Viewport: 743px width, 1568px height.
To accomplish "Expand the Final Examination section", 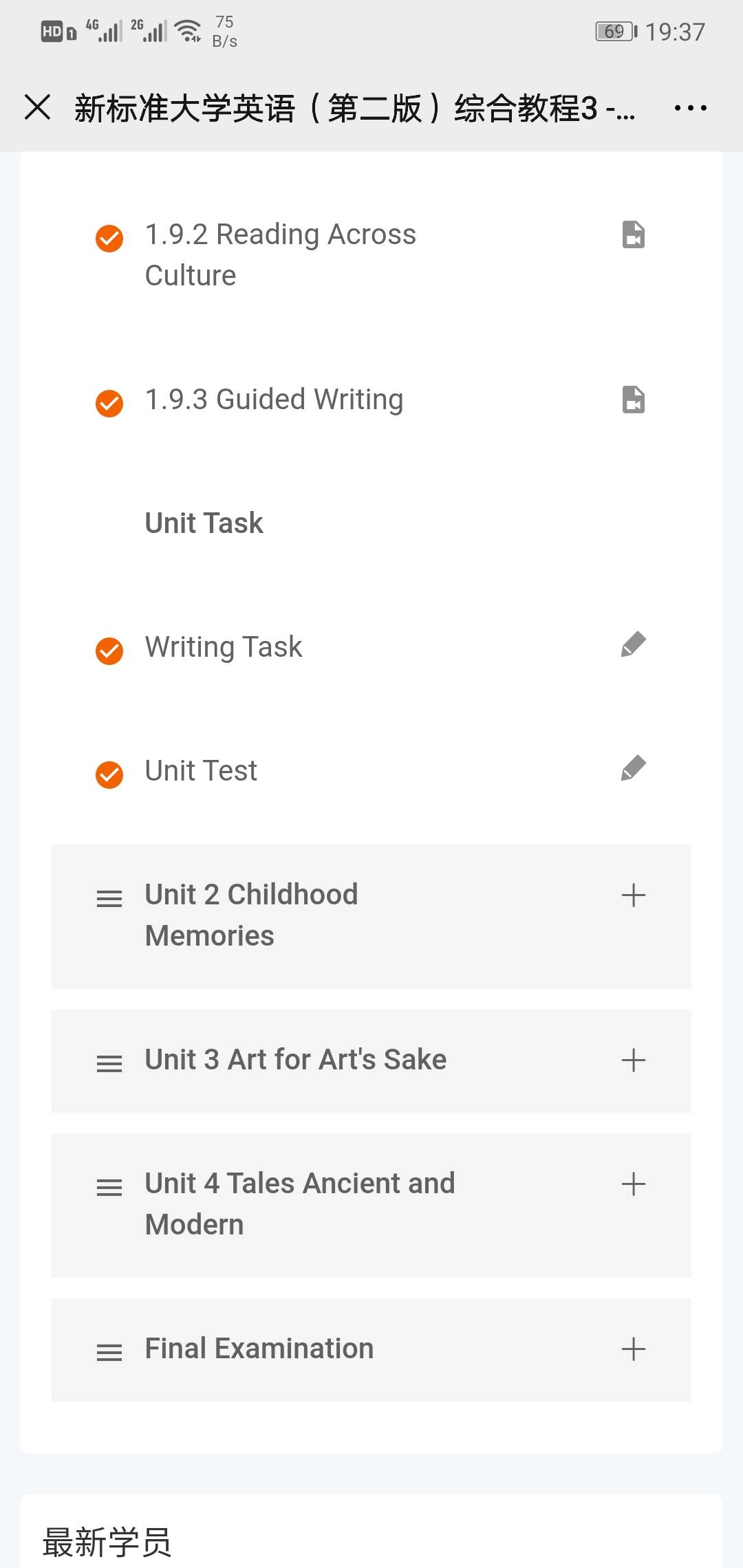I will (x=371, y=1350).
